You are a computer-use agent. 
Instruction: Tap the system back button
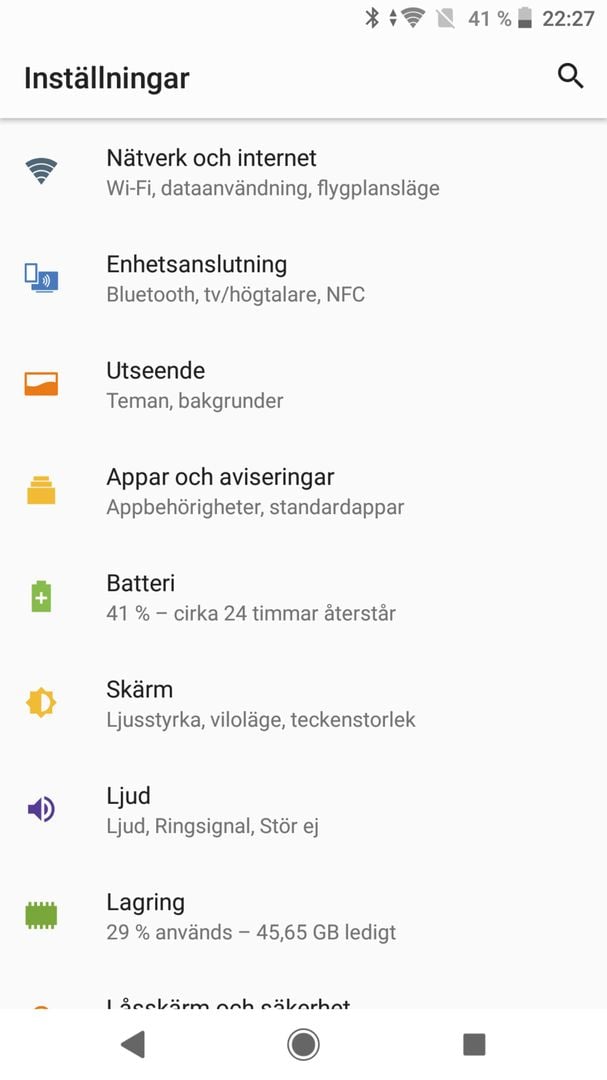tap(133, 1044)
